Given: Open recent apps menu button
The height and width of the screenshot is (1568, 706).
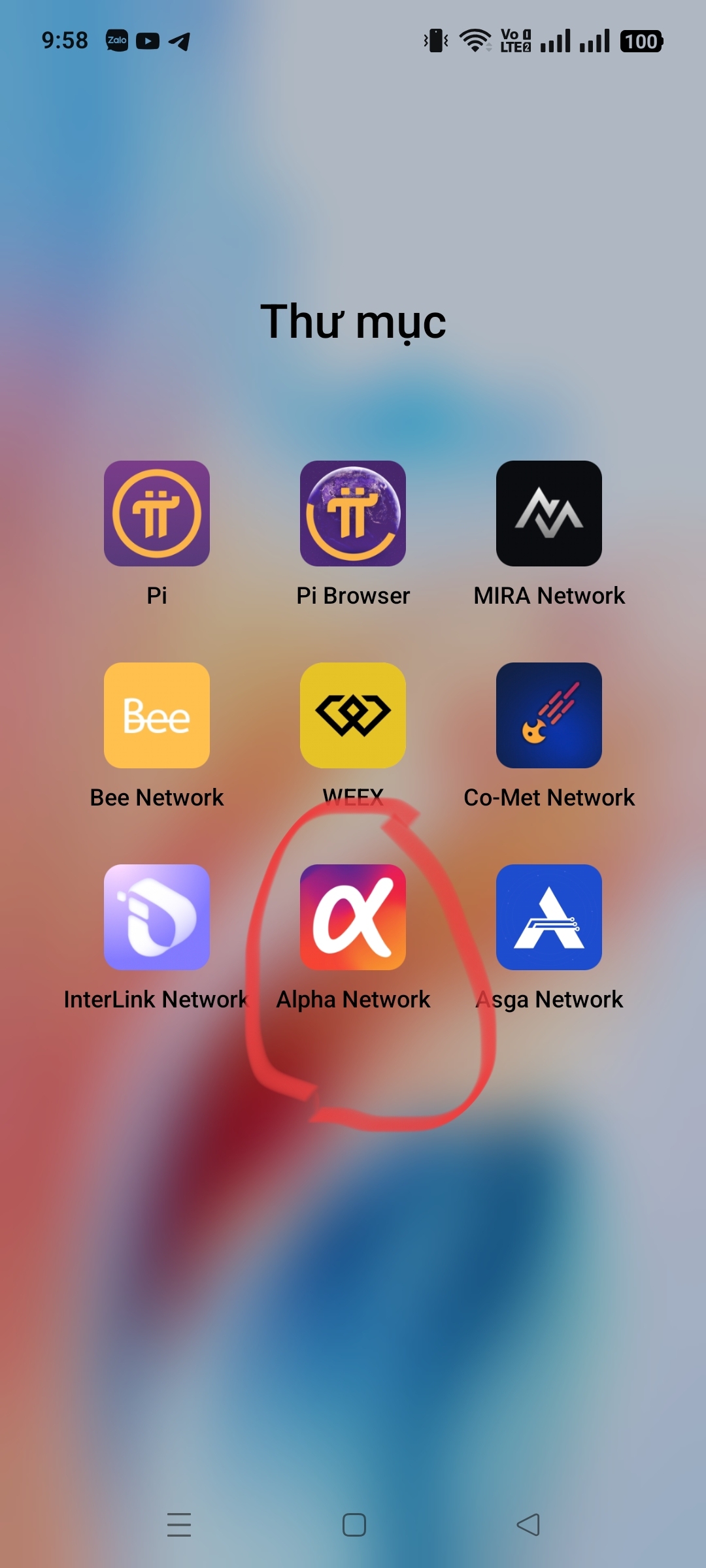Looking at the screenshot, I should (179, 1525).
